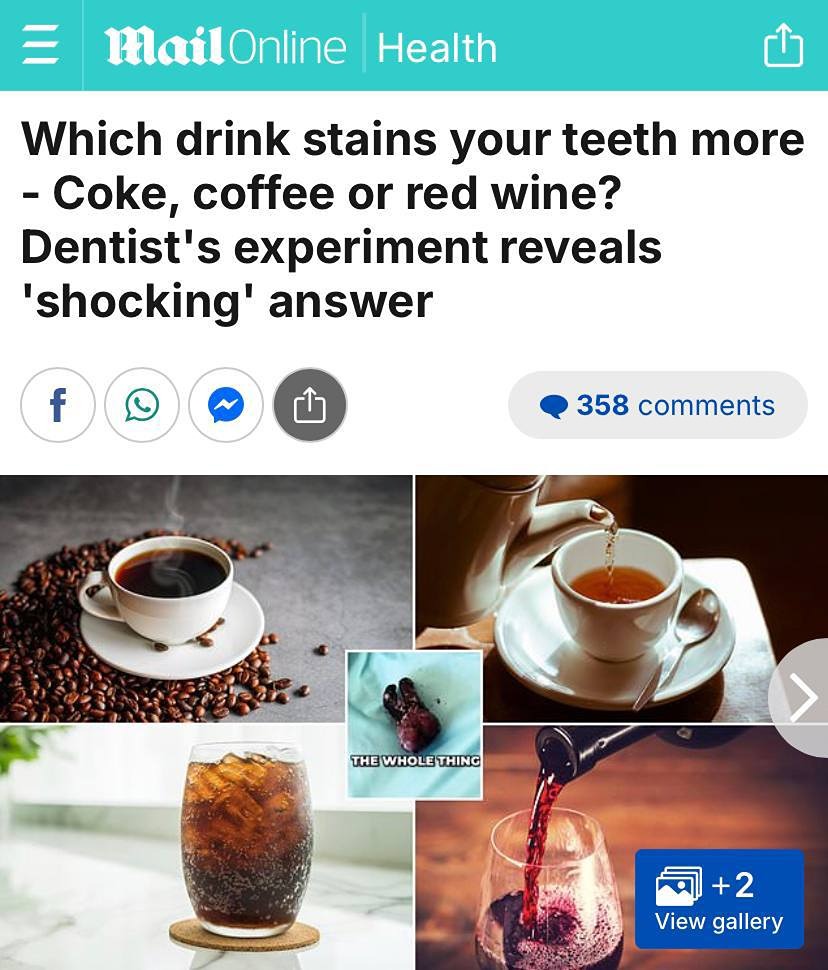Open the hamburger navigation menu
This screenshot has height=970, width=828.
pyautogui.click(x=40, y=46)
